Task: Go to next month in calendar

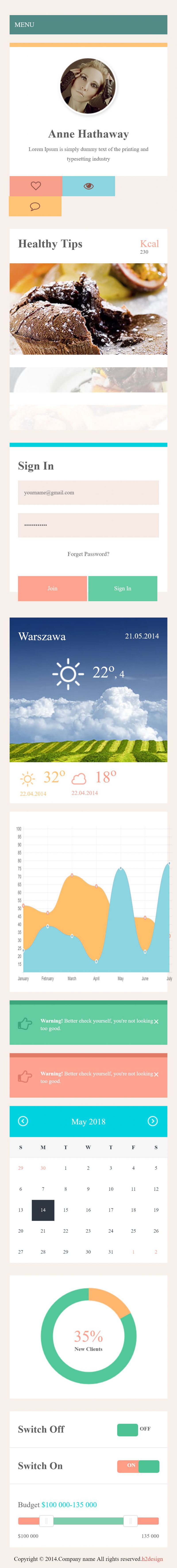Action: click(x=153, y=1121)
